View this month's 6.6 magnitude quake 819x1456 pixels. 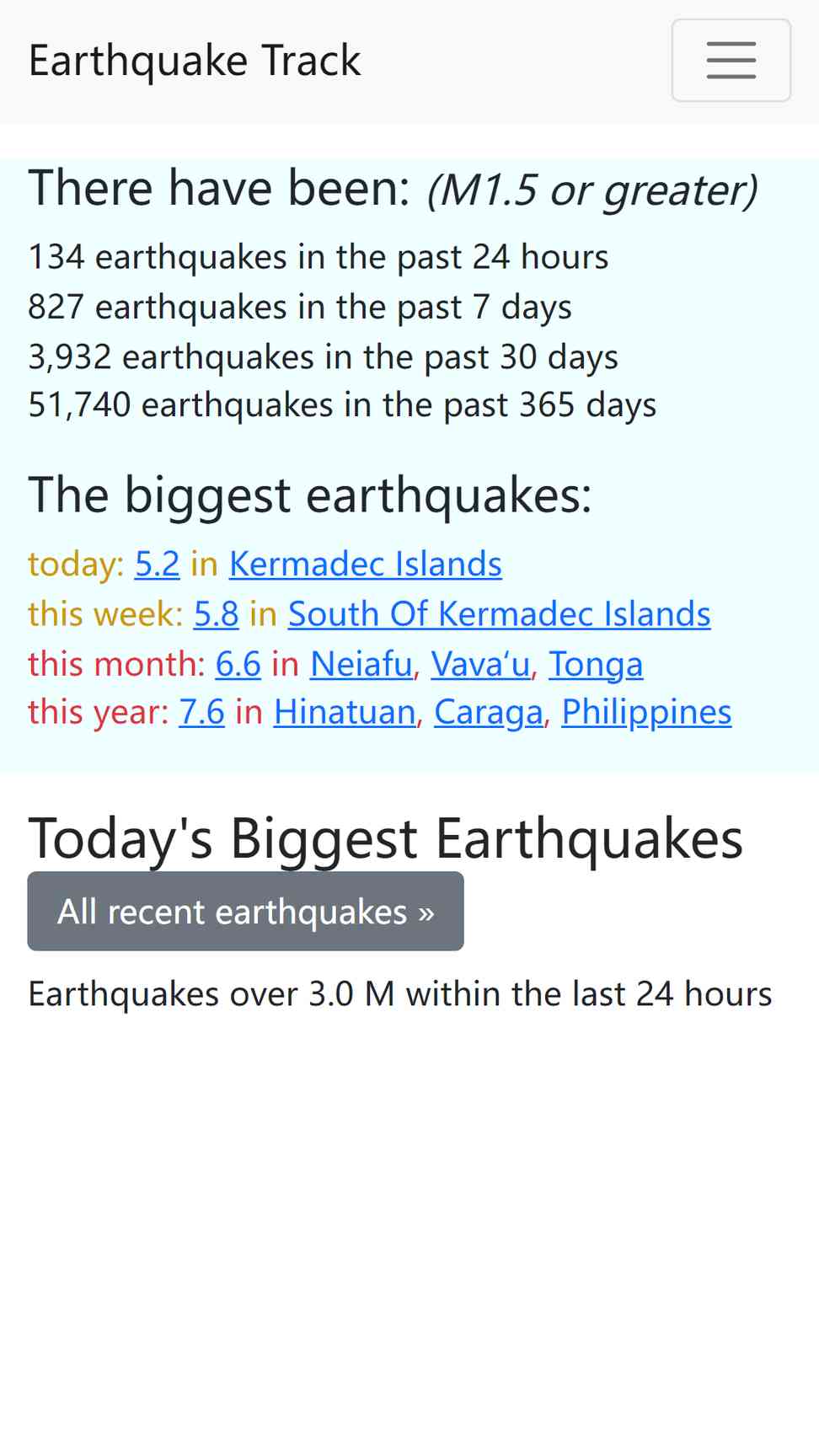(x=238, y=663)
